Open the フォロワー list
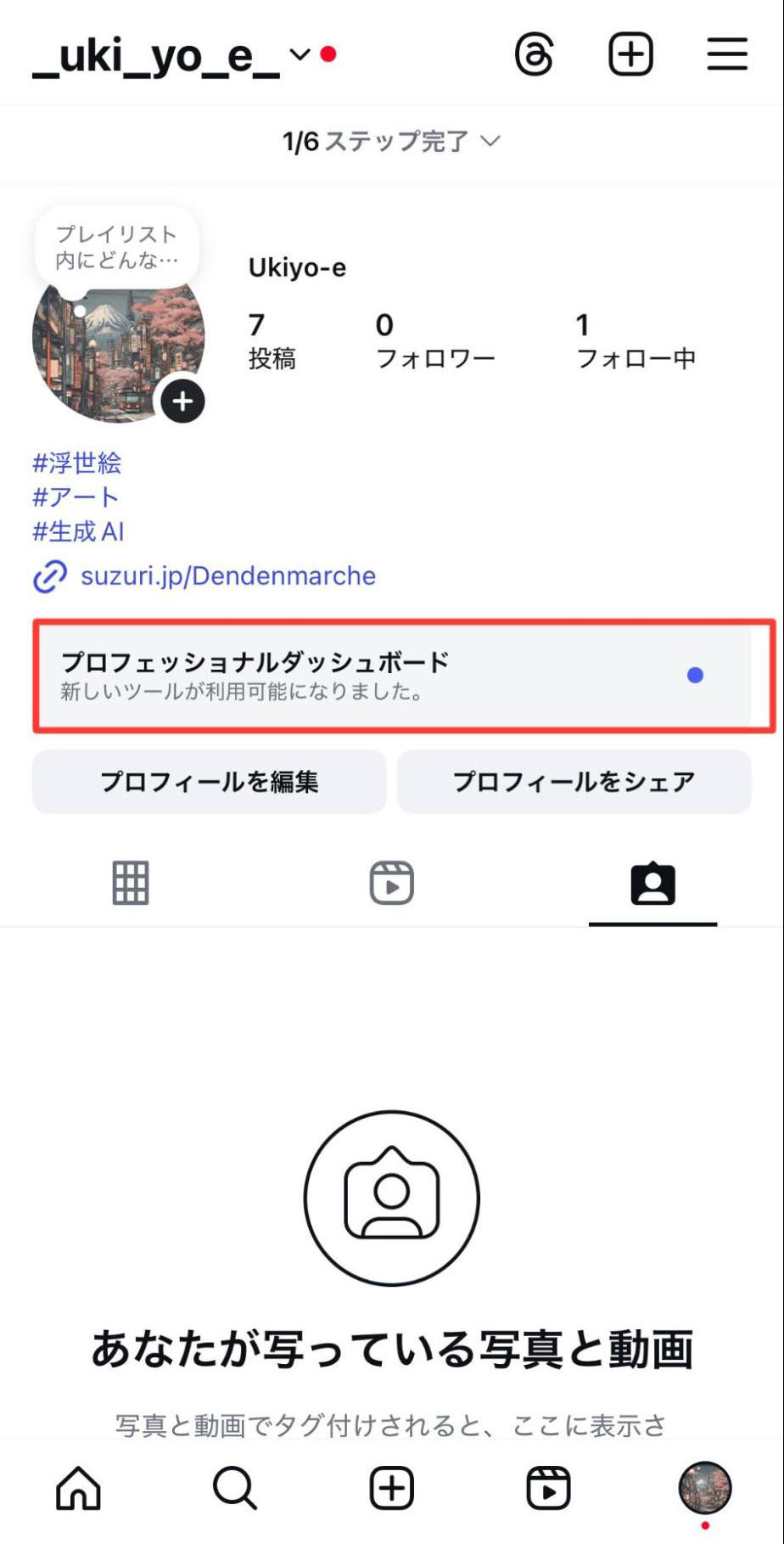The width and height of the screenshot is (784, 1544). click(x=434, y=340)
